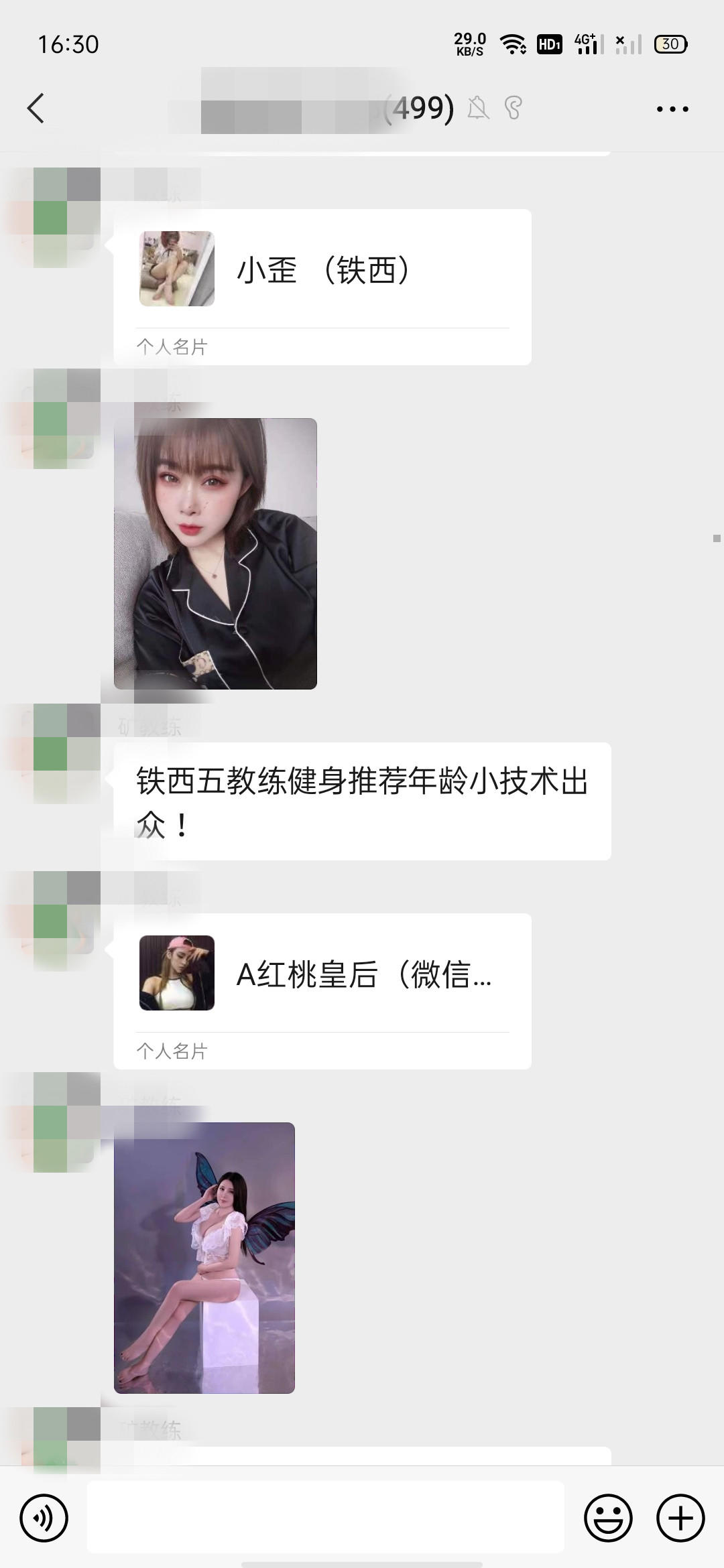Focus the message text field

(x=325, y=1518)
